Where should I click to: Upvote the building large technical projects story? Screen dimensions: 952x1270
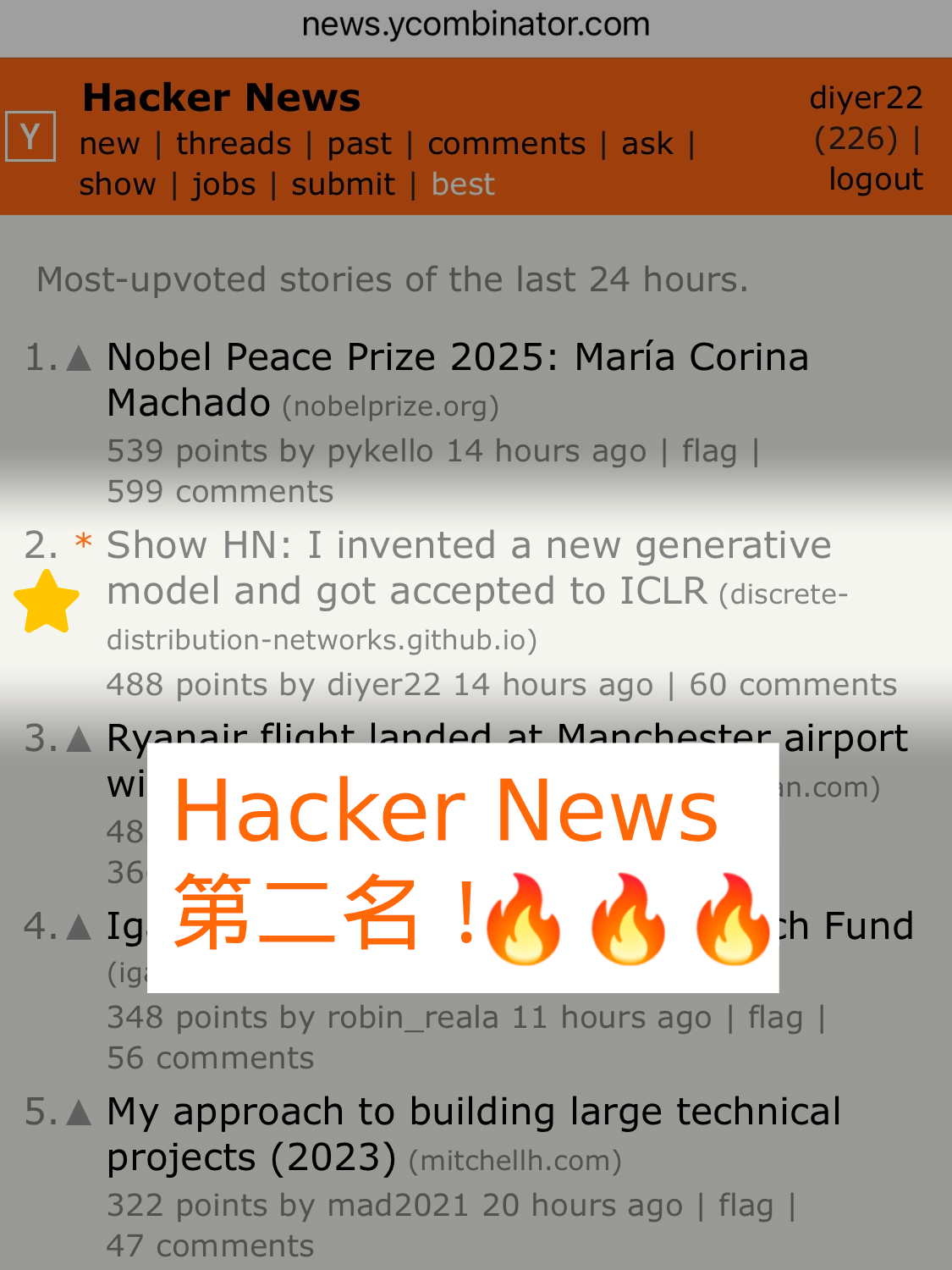[x=79, y=1113]
